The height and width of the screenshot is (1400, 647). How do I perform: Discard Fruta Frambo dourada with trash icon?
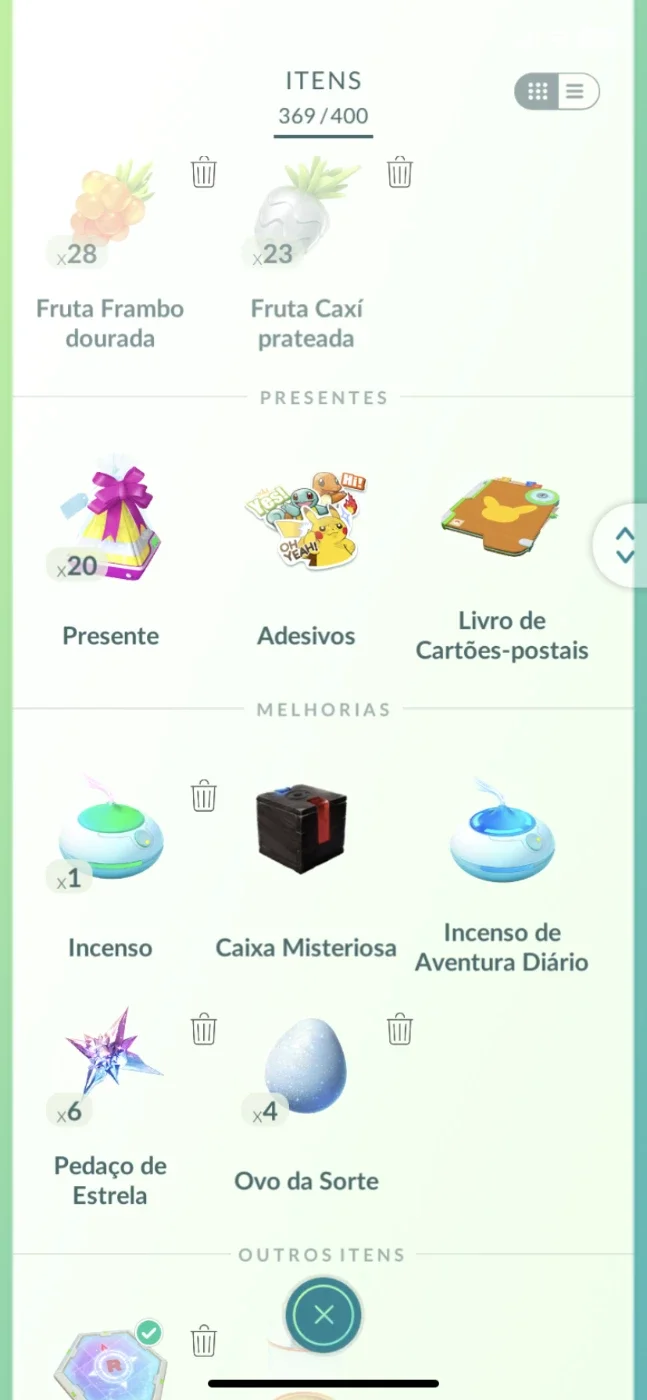(x=204, y=172)
